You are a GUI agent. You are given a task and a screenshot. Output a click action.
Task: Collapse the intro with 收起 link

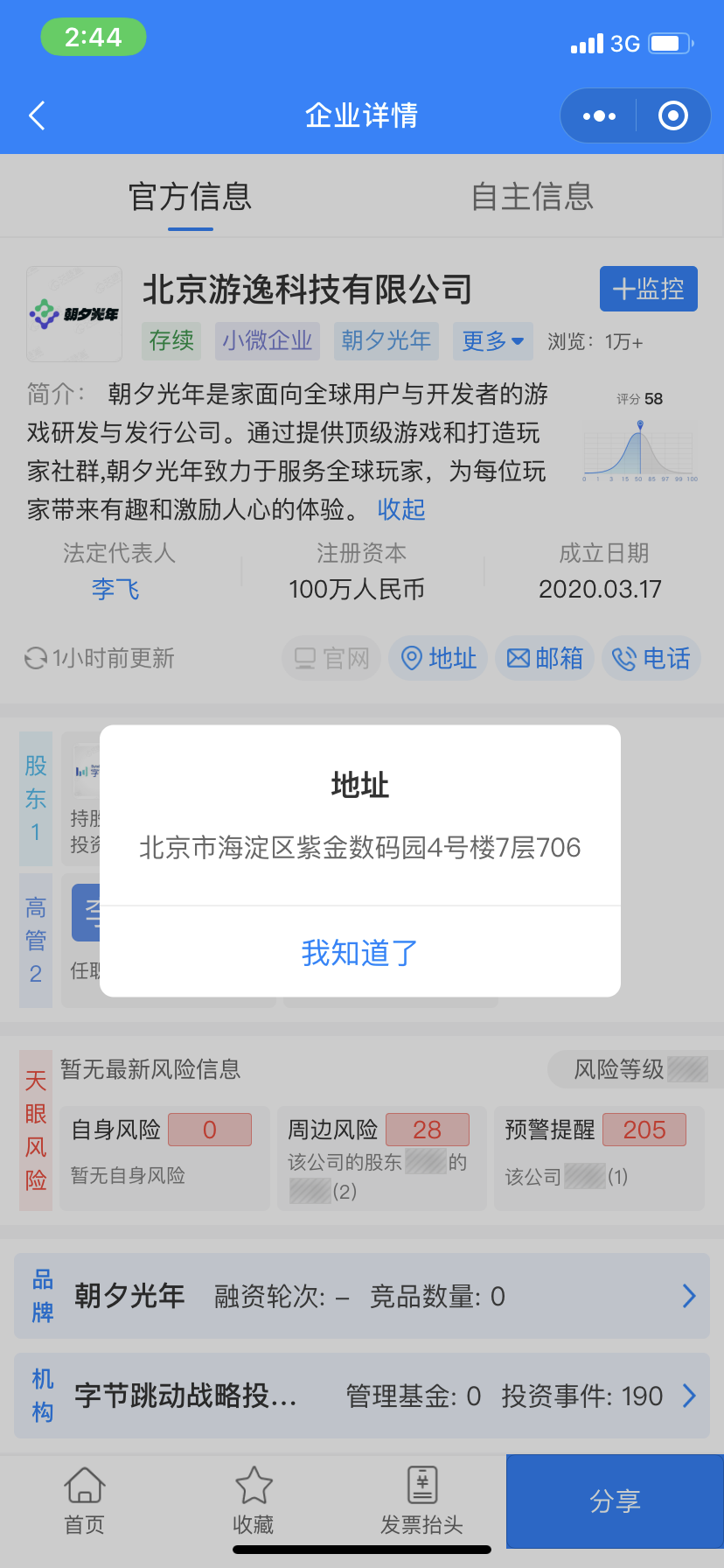(x=400, y=510)
